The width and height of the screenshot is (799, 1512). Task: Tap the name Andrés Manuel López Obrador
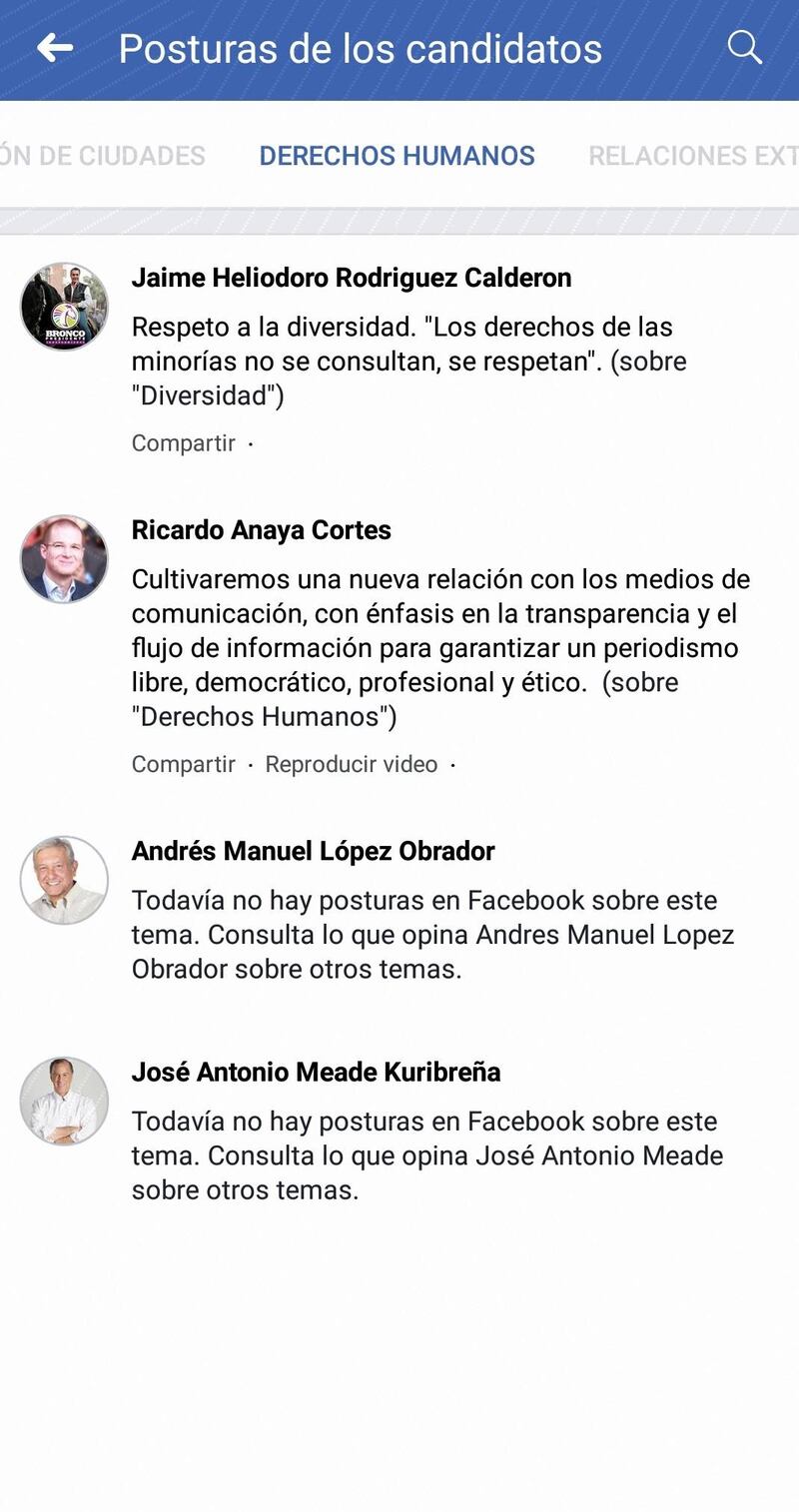click(314, 851)
